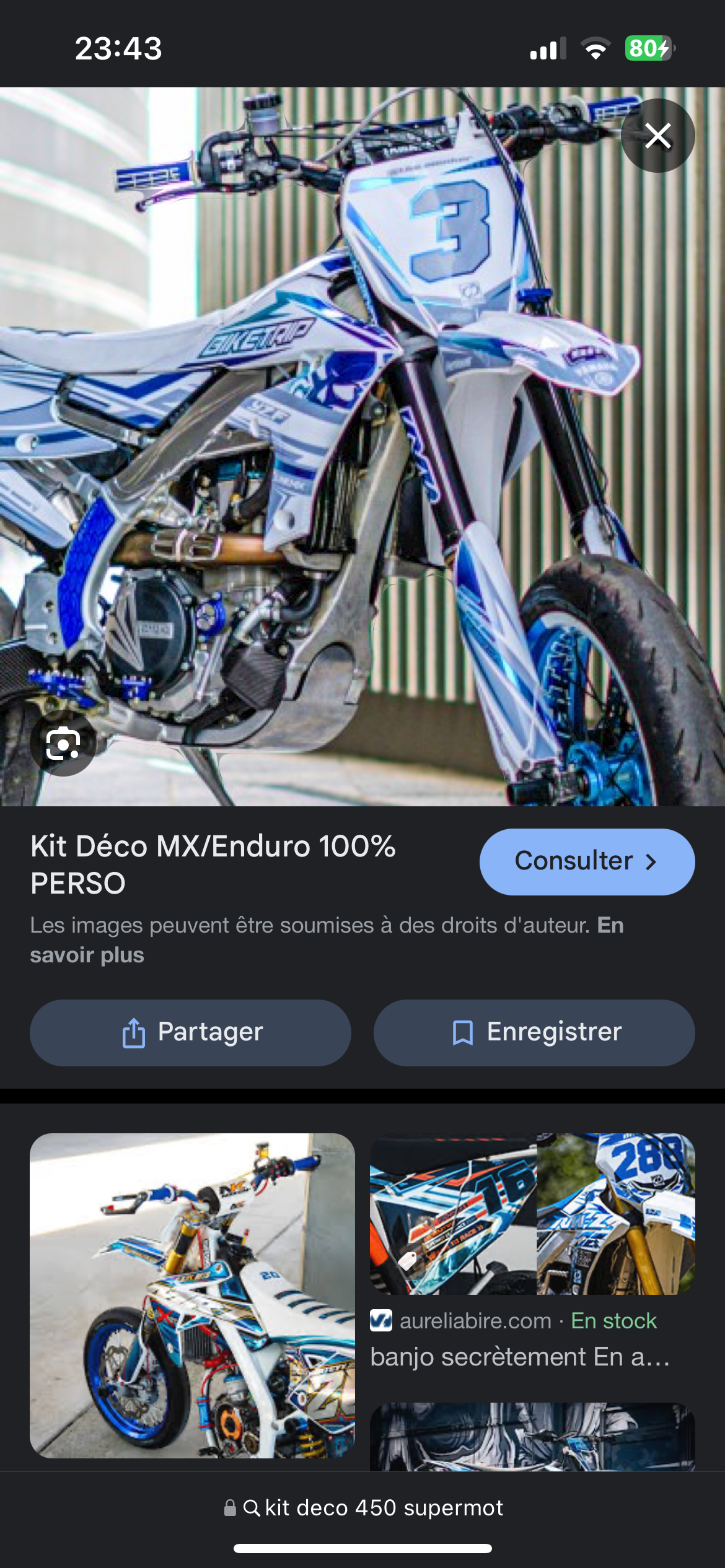
Task: Tap the address bar showing kit deco search
Action: tap(363, 1507)
